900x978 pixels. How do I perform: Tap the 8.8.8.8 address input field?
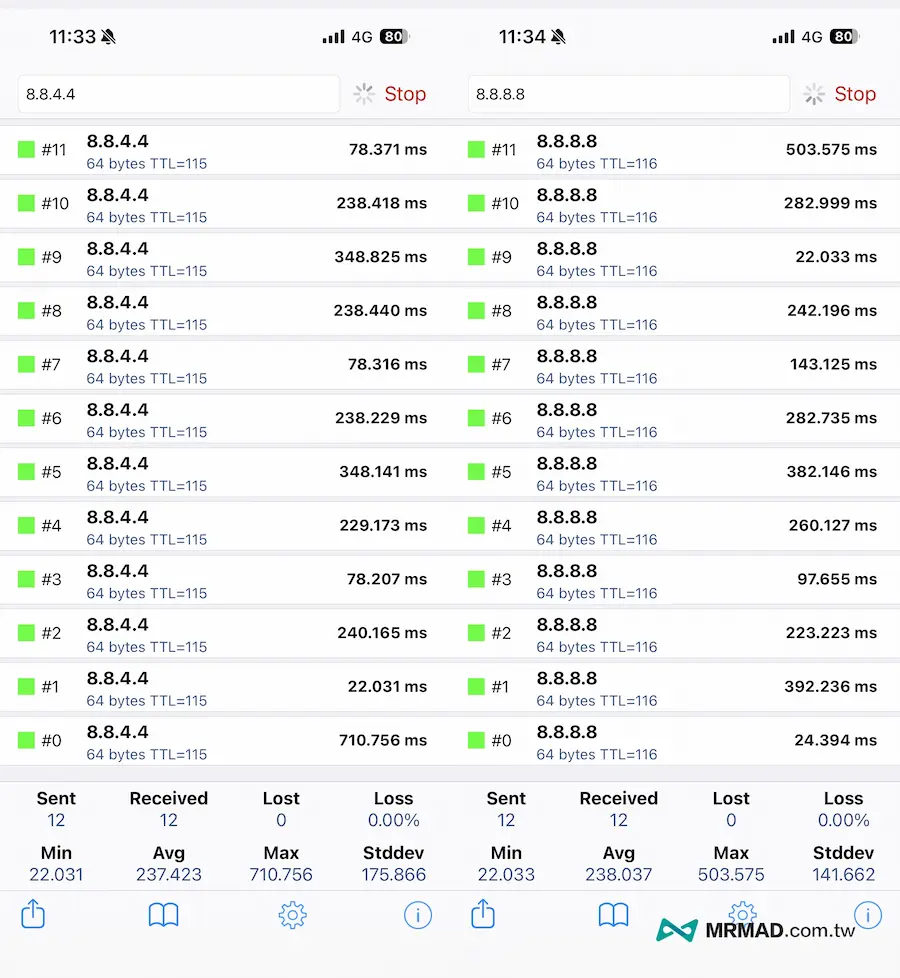628,93
